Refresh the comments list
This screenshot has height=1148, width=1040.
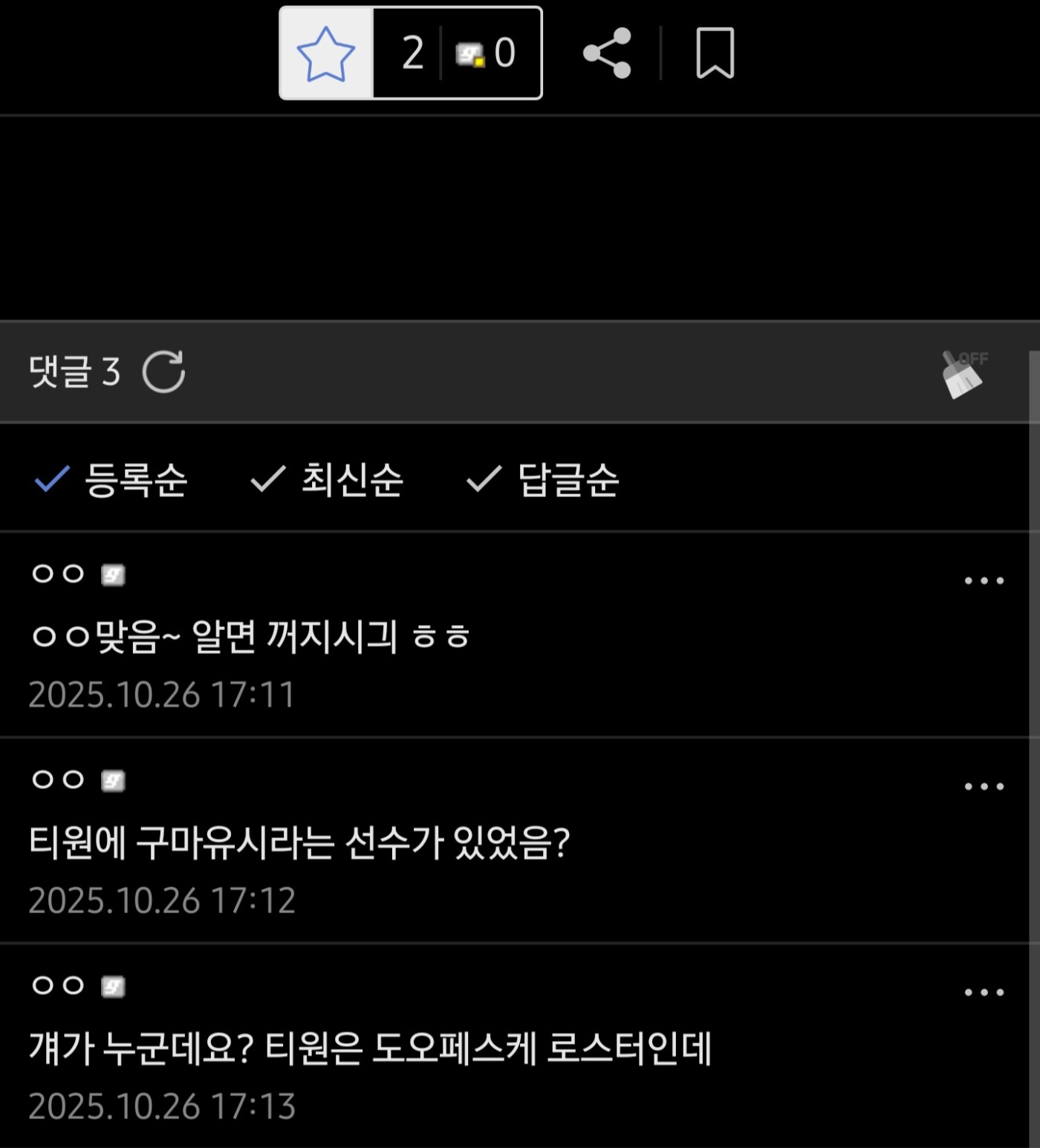click(x=163, y=372)
